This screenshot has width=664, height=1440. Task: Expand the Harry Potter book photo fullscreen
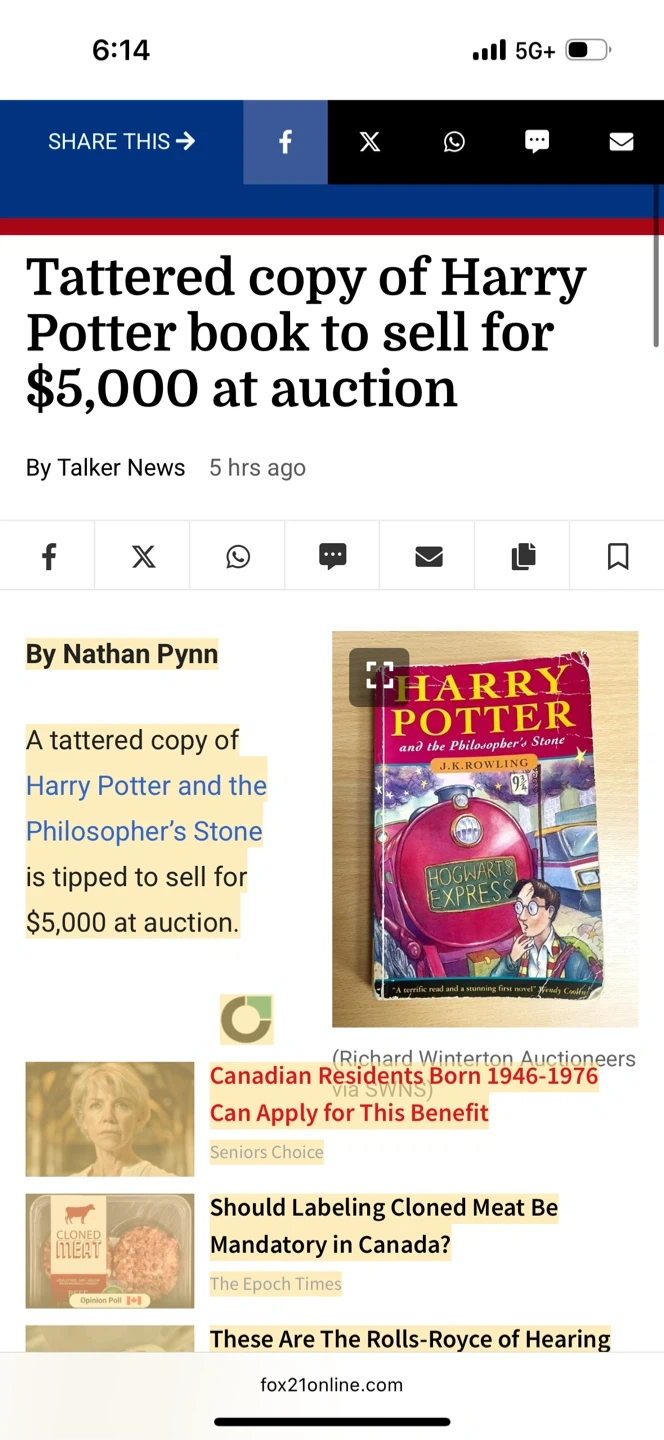[379, 677]
